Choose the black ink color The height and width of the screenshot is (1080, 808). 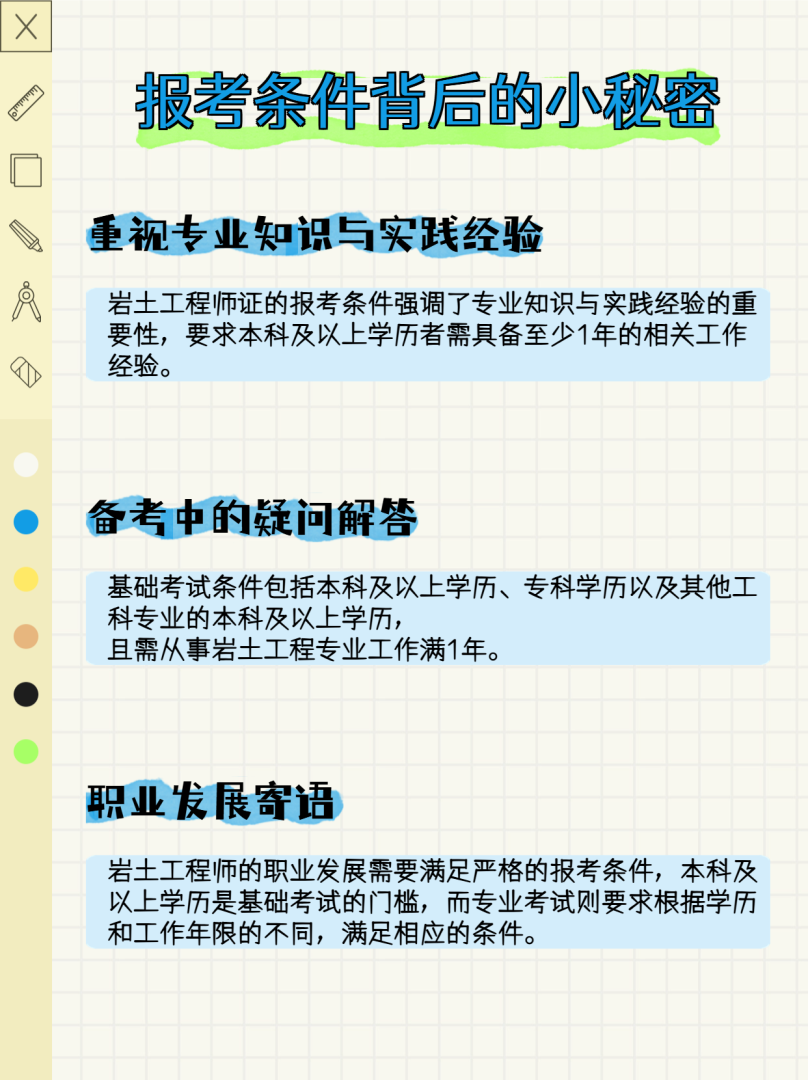25,692
